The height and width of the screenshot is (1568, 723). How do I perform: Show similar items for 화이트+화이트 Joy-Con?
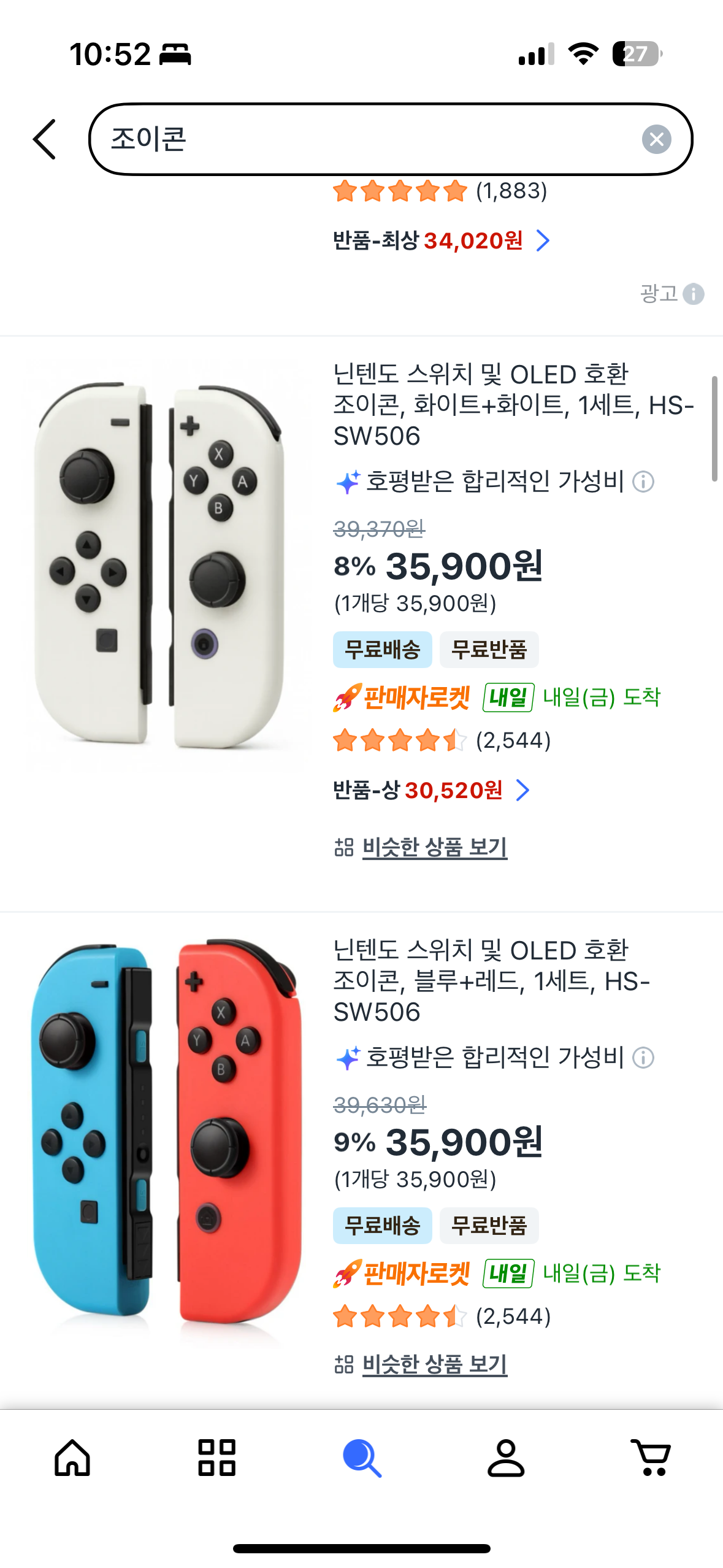point(434,847)
